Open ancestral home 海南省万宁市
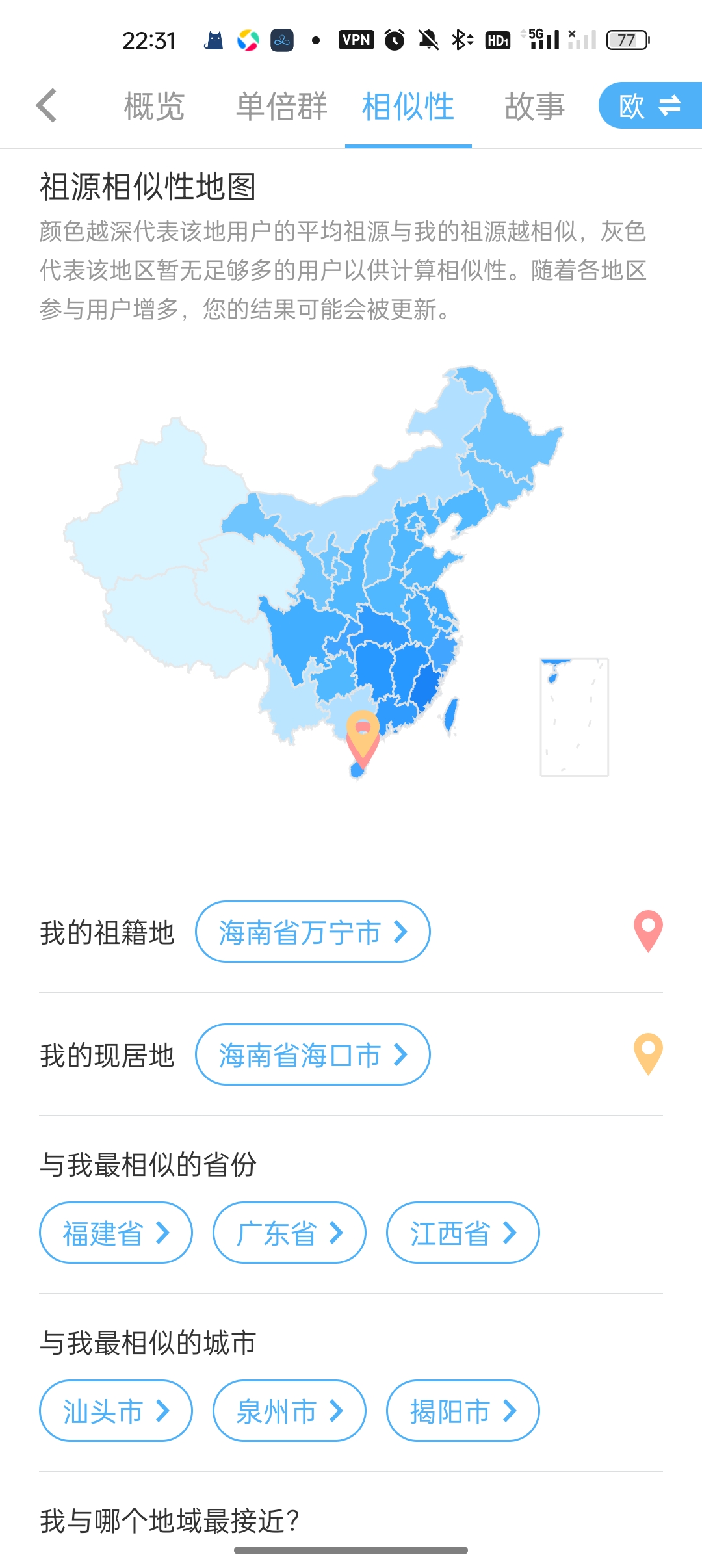The height and width of the screenshot is (1568, 702). click(x=313, y=932)
